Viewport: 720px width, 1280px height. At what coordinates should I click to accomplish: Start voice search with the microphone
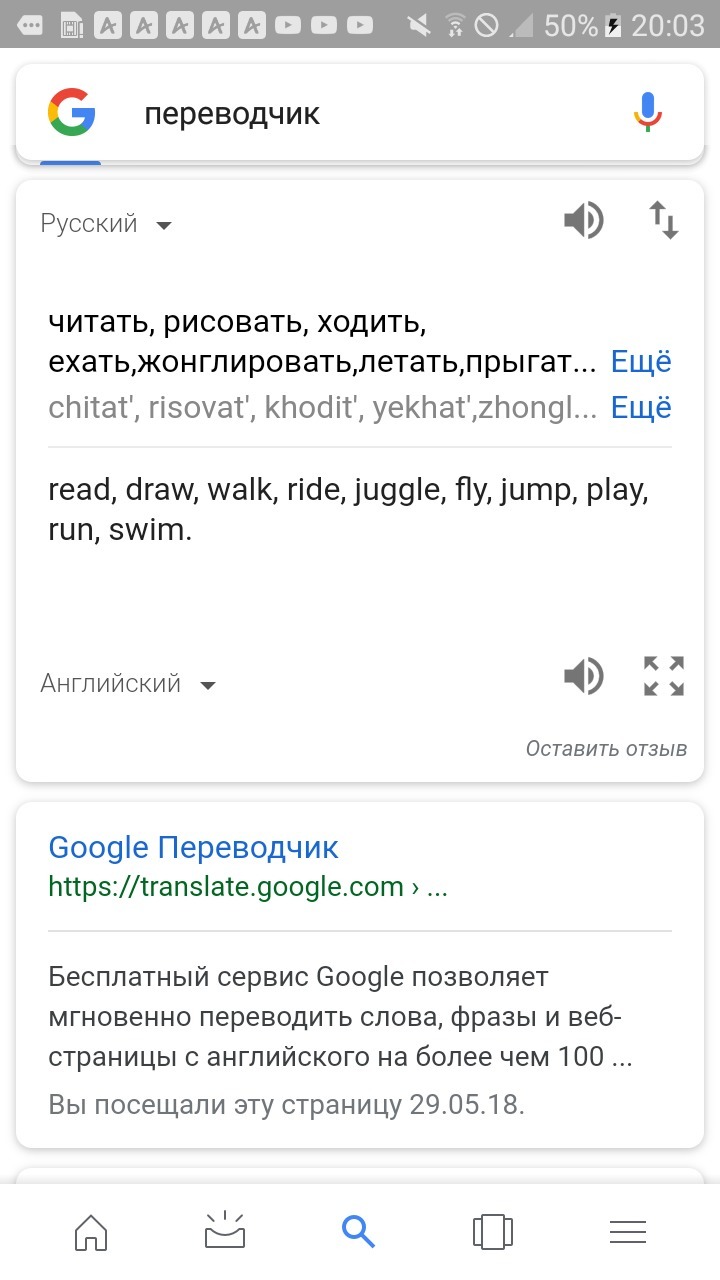648,113
